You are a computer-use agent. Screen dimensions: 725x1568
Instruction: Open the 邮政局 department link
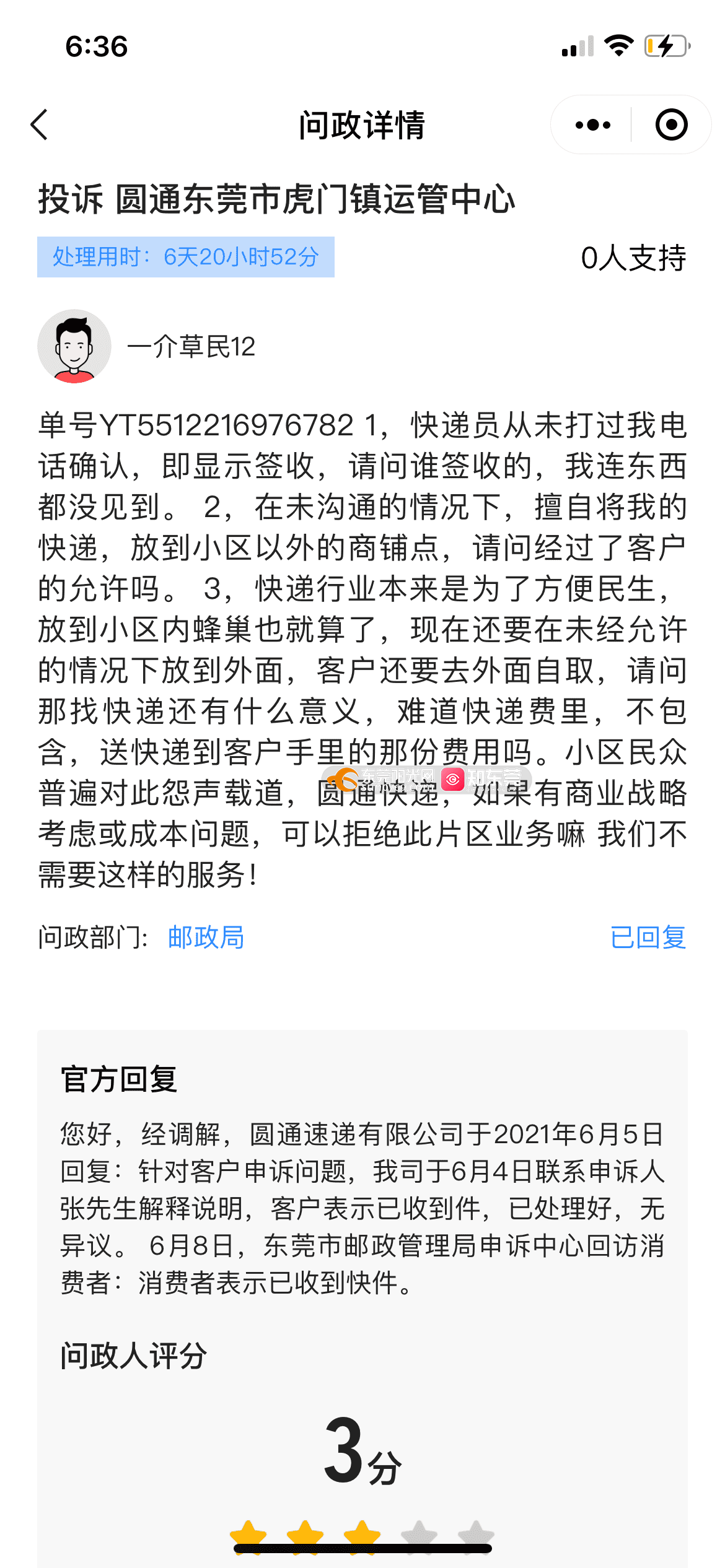pyautogui.click(x=206, y=937)
